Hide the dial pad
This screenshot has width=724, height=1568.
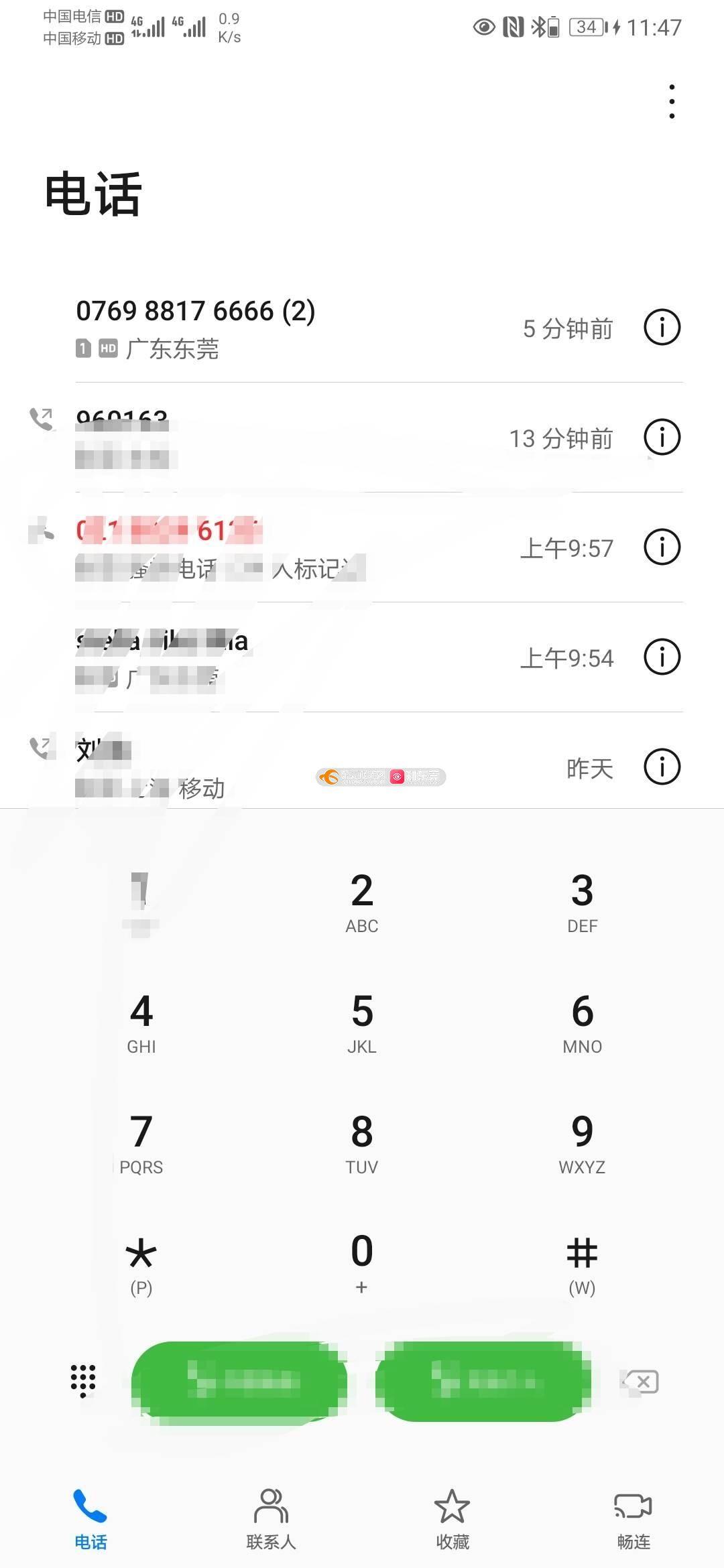click(x=83, y=1381)
